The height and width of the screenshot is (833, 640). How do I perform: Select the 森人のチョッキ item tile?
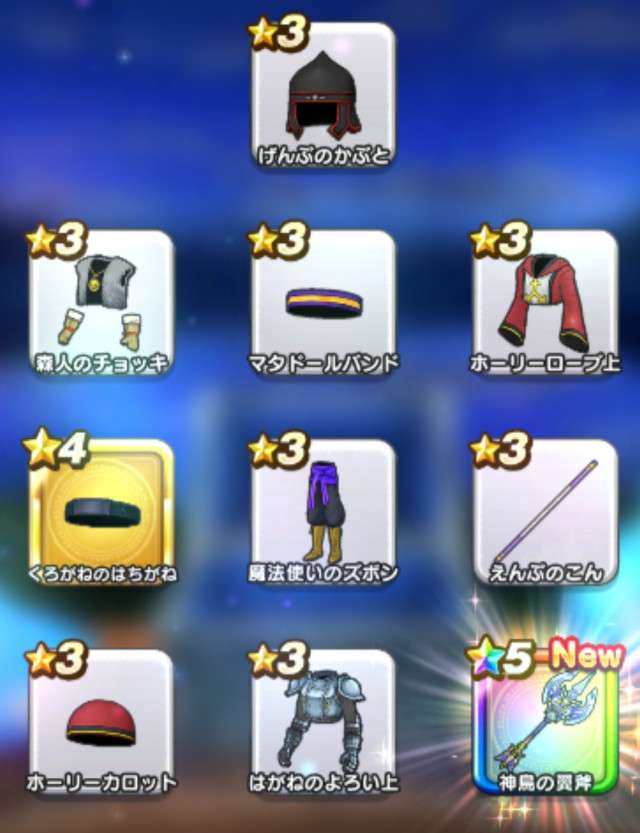click(101, 303)
